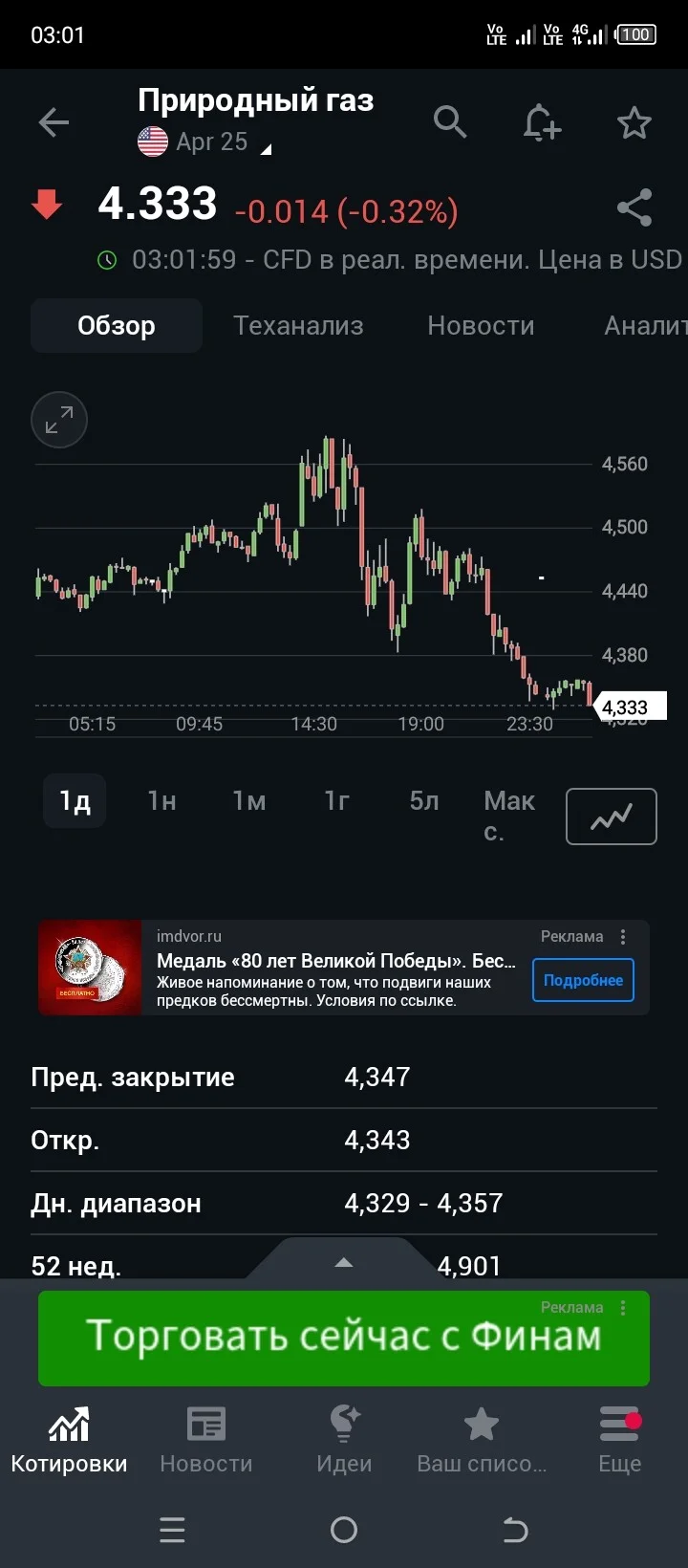Select the Макс. chart period
Viewport: 688px width, 1568px height.
coord(509,816)
